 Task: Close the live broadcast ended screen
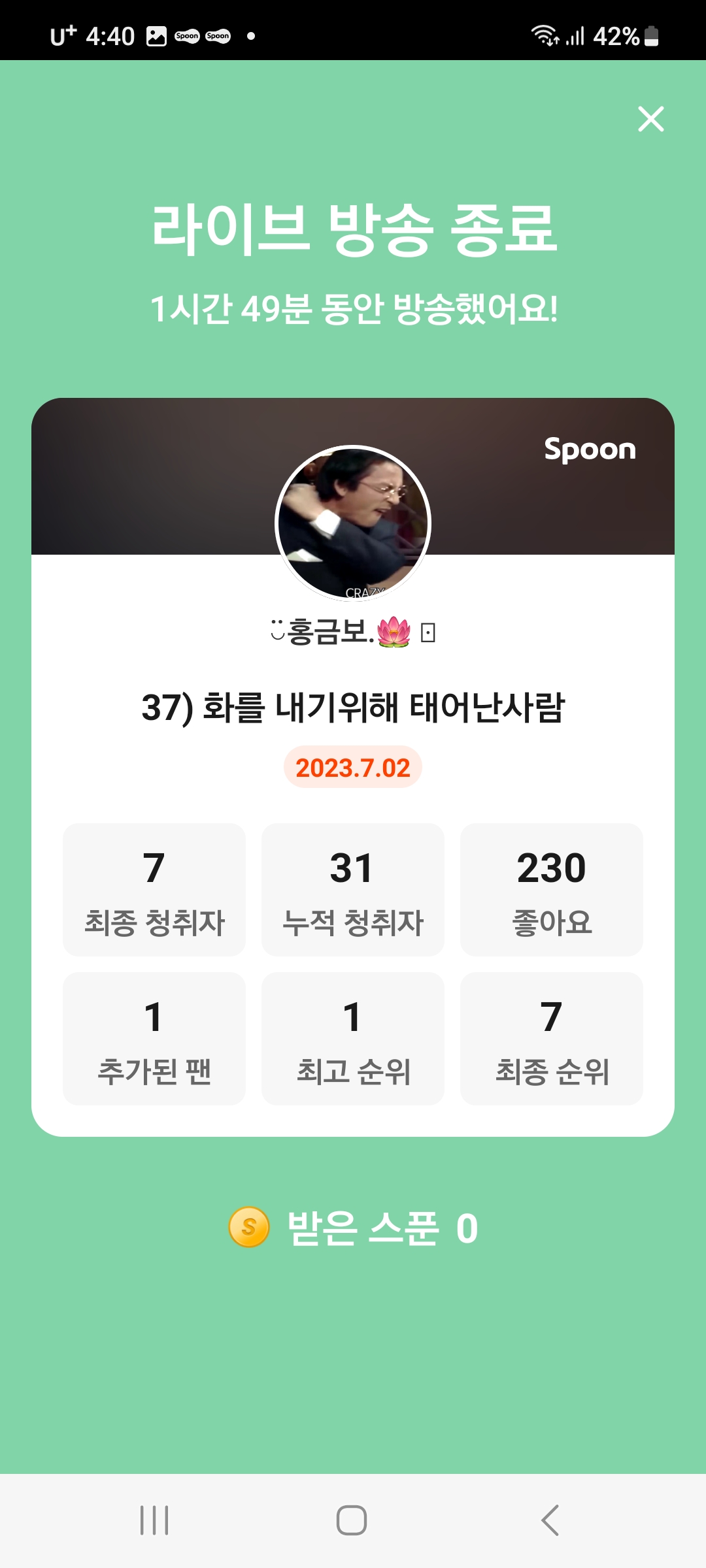coord(650,119)
